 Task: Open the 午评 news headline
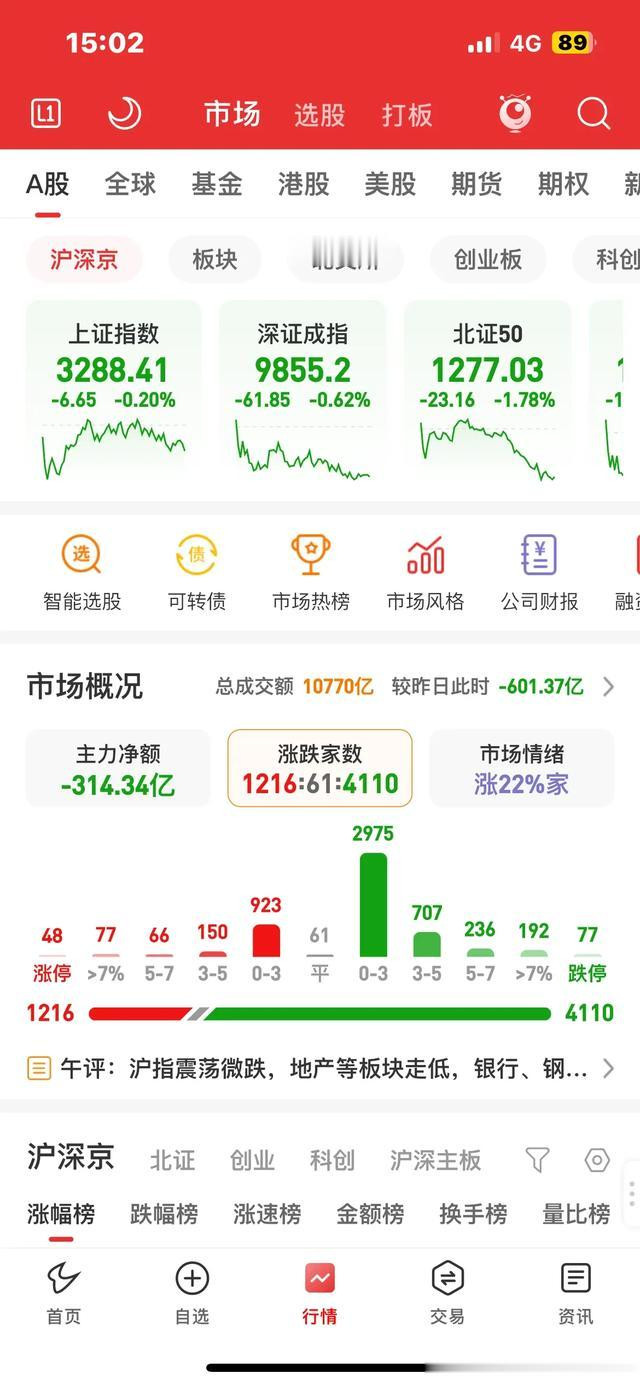point(320,1069)
